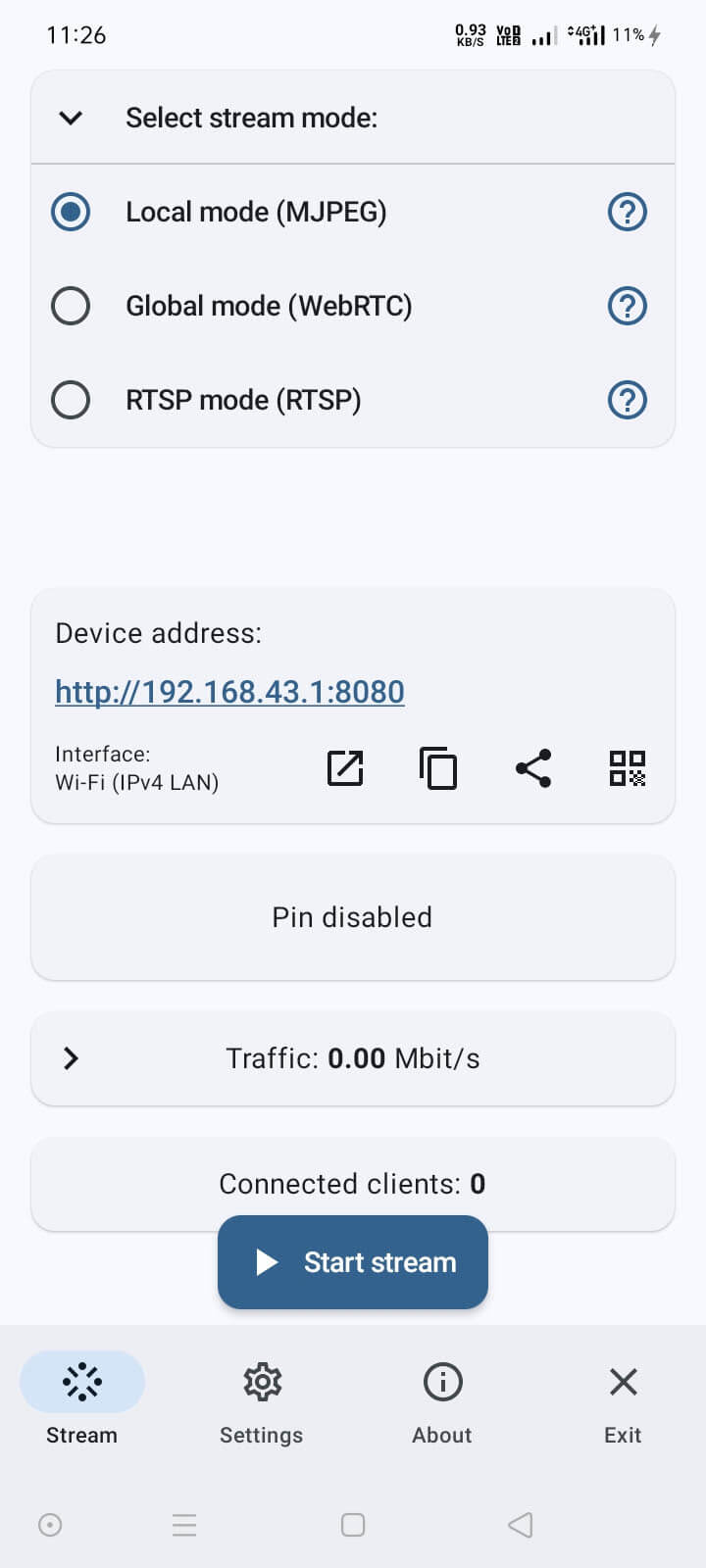Image resolution: width=706 pixels, height=1568 pixels.
Task: Select Global mode (WebRTC)
Action: [x=70, y=306]
